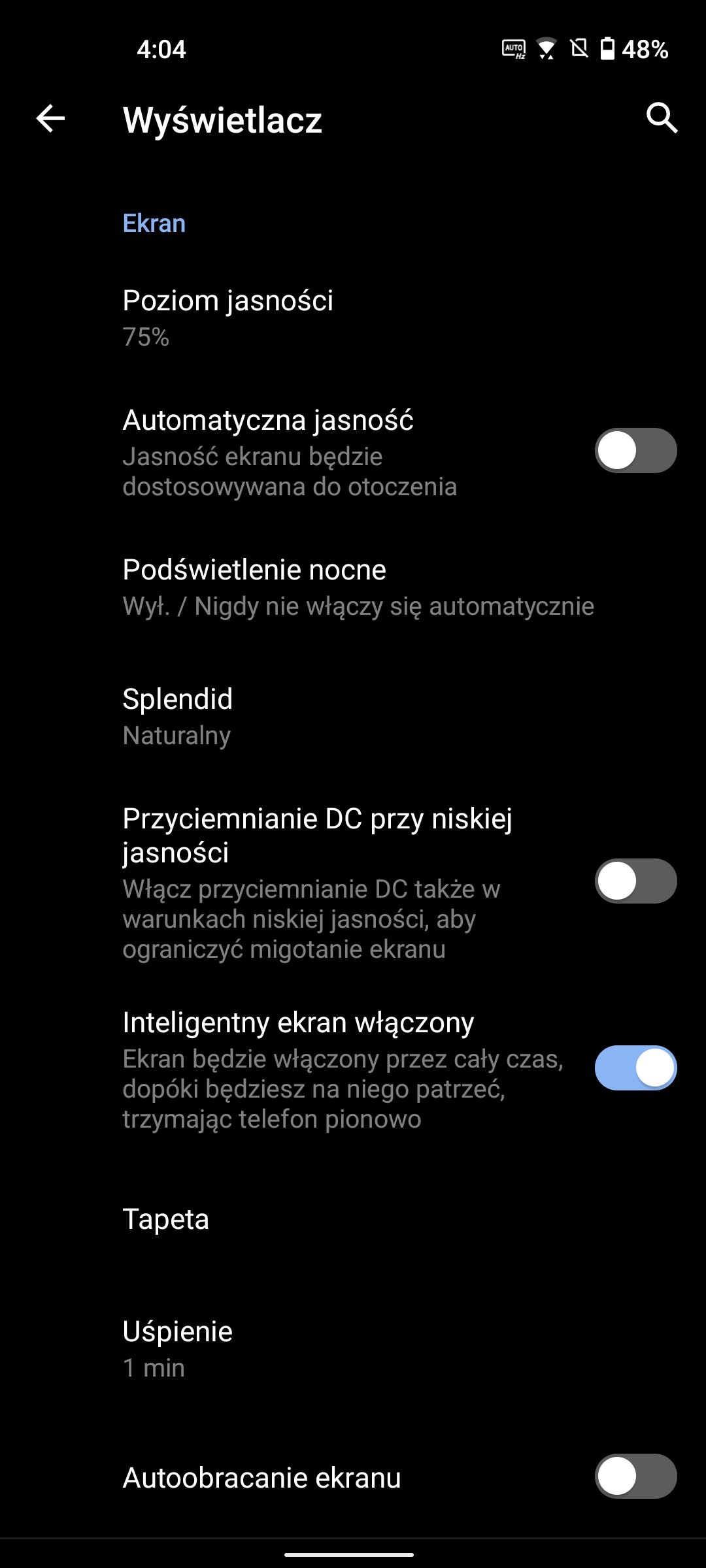Go back using the back arrow
The height and width of the screenshot is (1568, 706).
coord(50,119)
